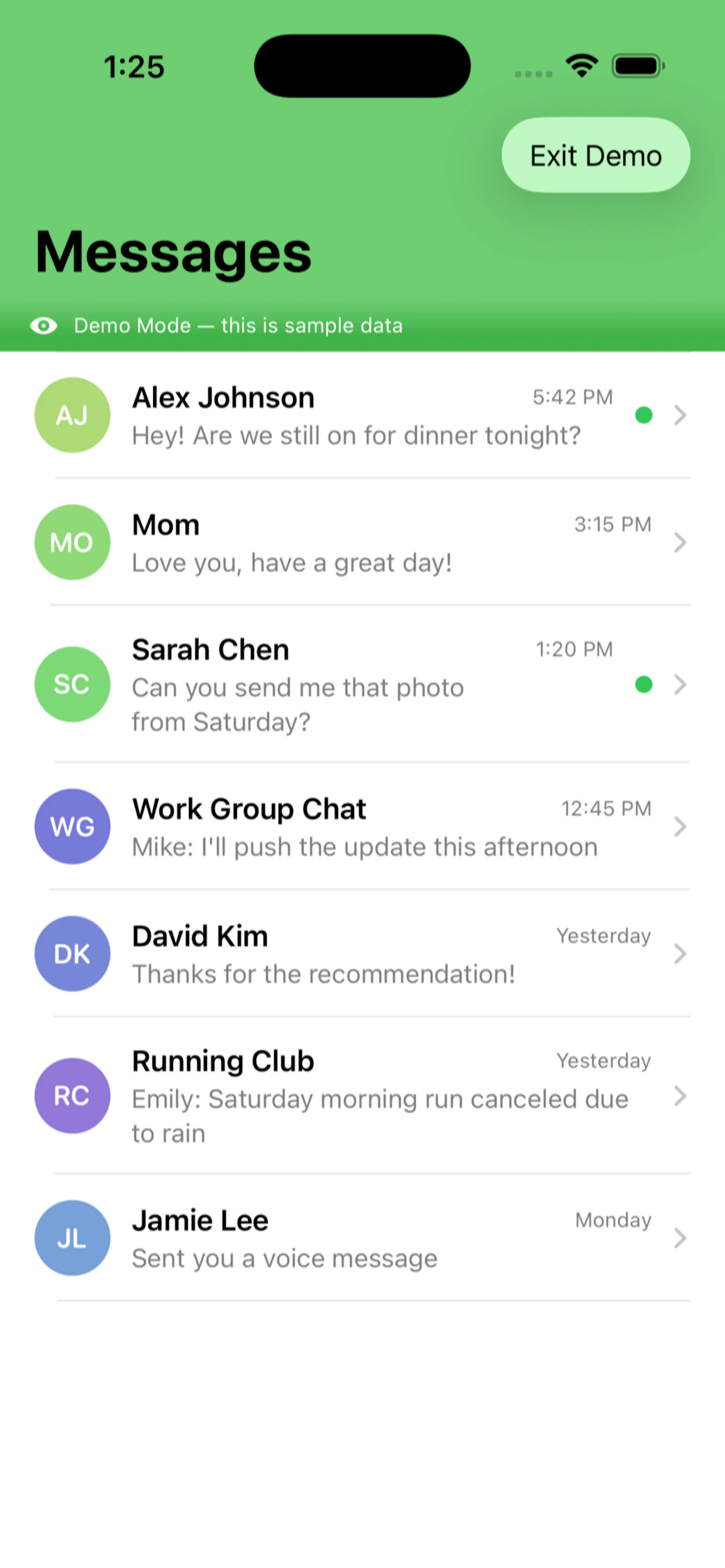
Task: Click the Running Club RC avatar
Action: pos(72,1096)
